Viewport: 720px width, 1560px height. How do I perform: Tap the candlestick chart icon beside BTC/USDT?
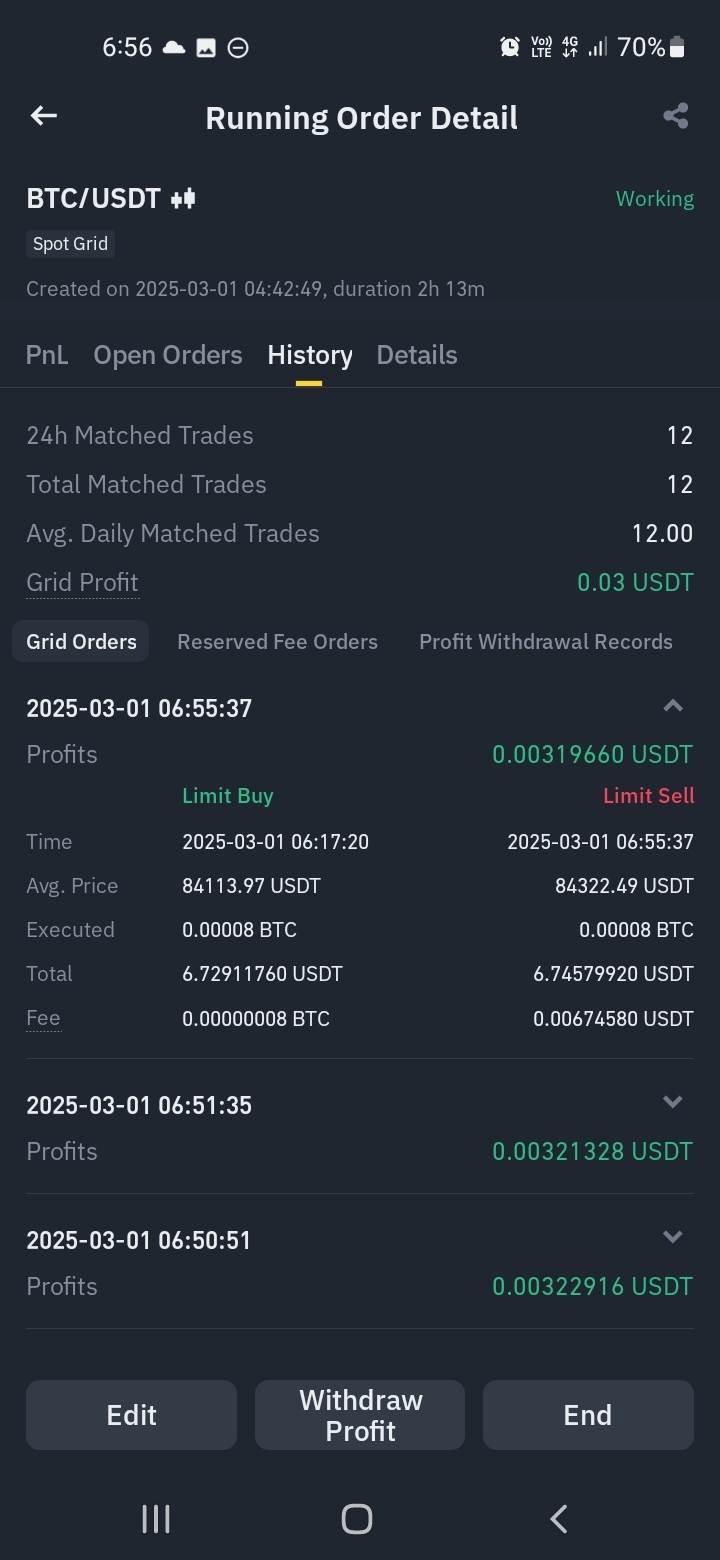(183, 197)
